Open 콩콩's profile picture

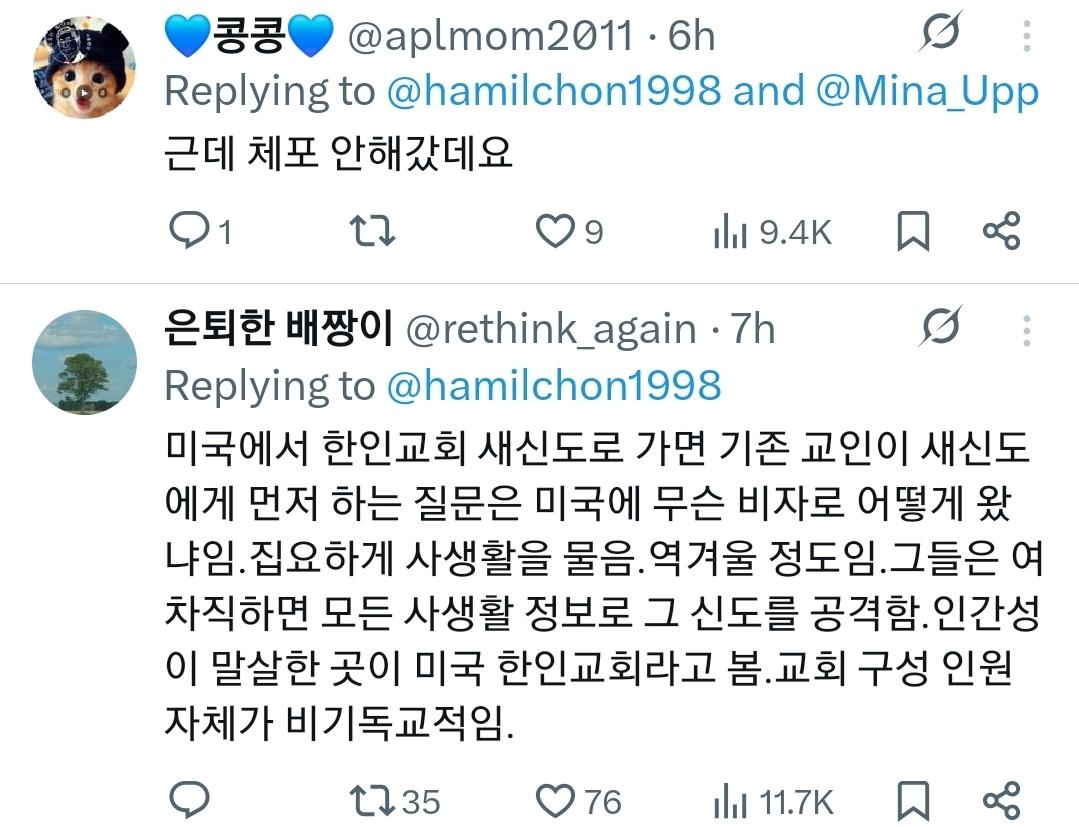click(85, 68)
